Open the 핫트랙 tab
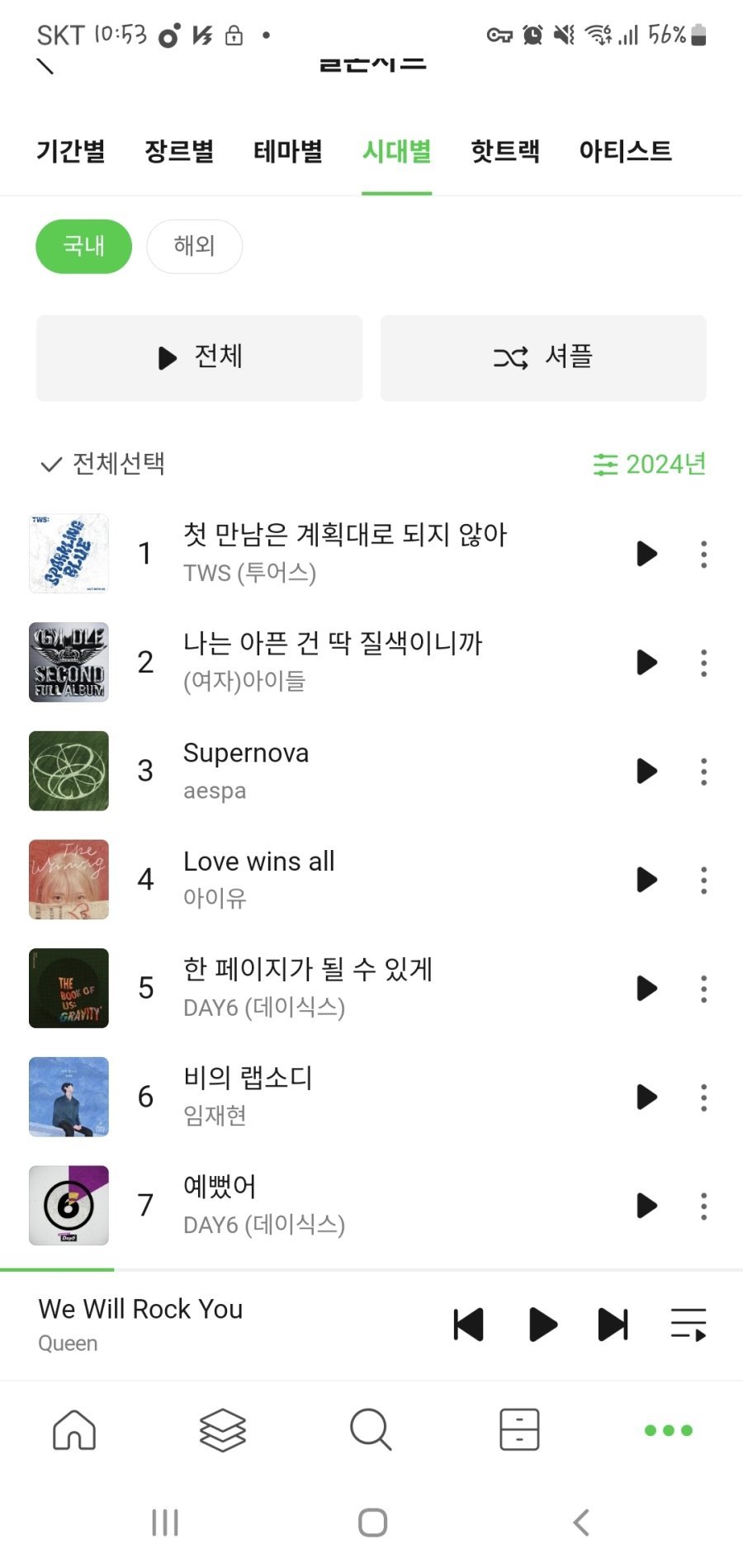 pos(504,152)
